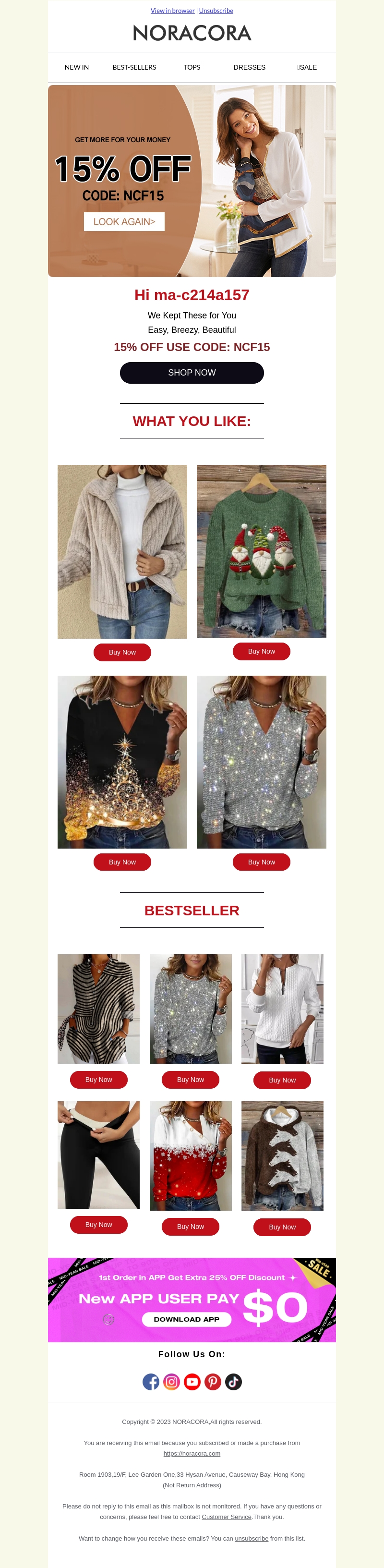Open the SALE category
The image size is (384, 1568).
307,68
